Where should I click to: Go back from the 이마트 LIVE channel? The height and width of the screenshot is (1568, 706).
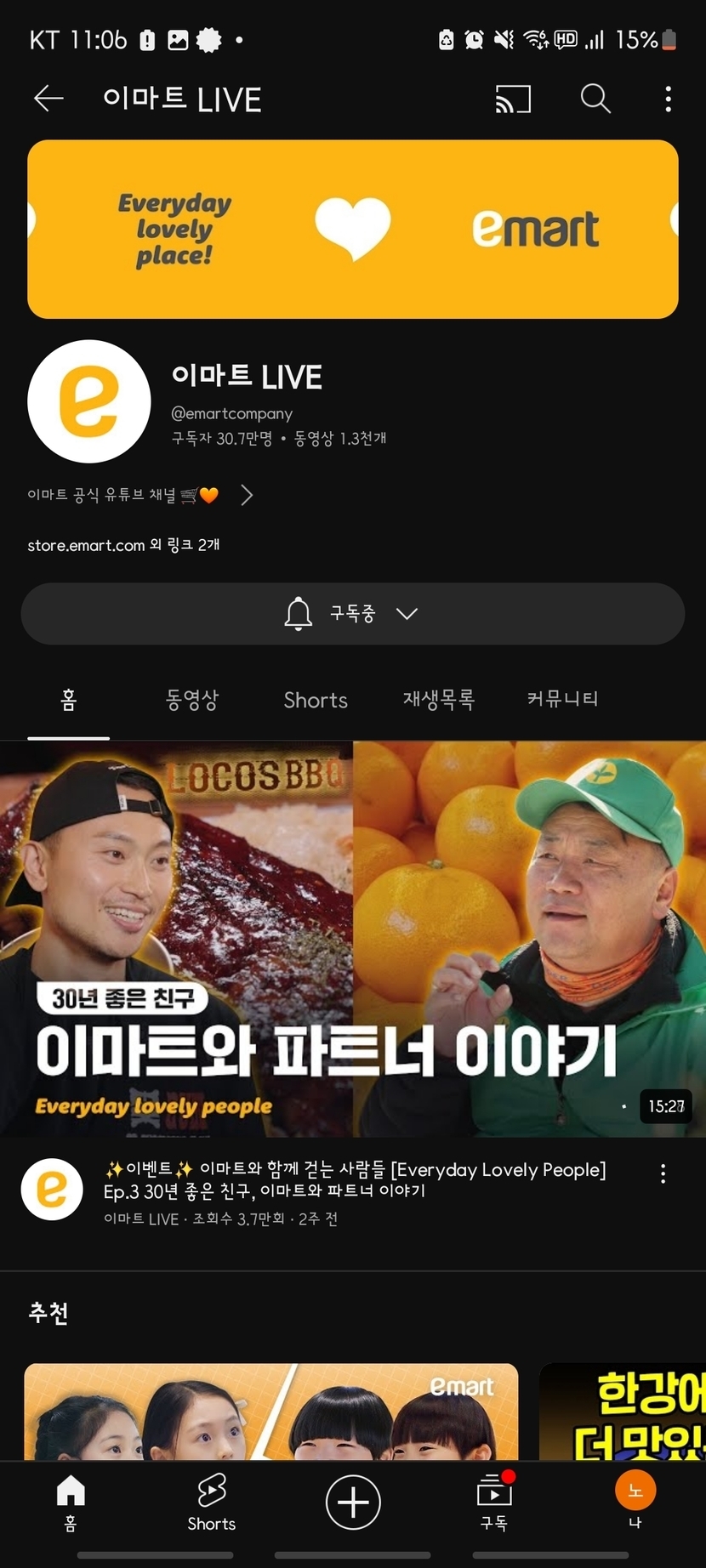coord(48,99)
